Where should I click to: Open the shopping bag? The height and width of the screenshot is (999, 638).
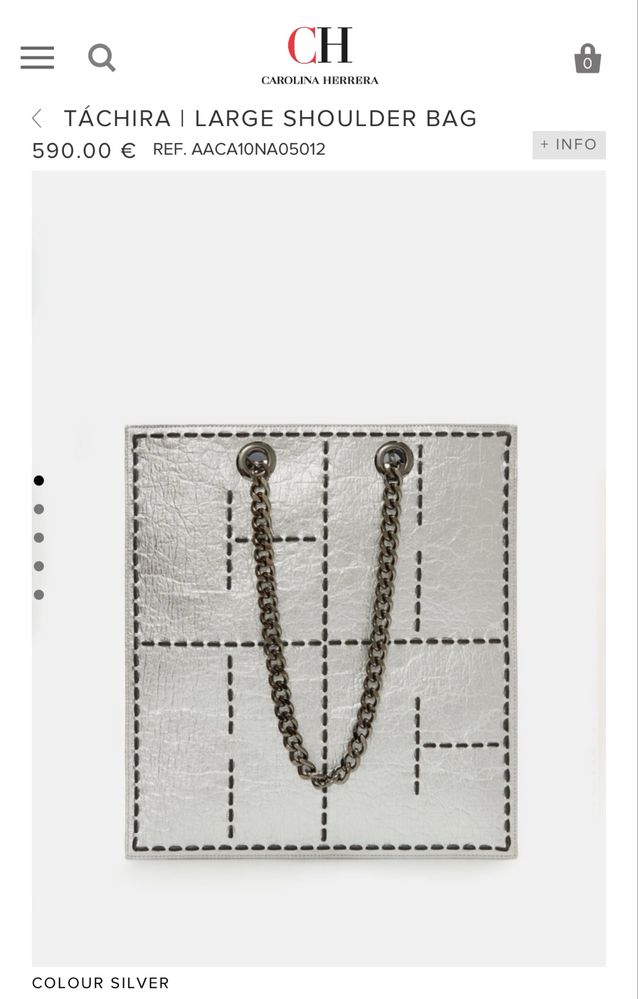(x=587, y=59)
